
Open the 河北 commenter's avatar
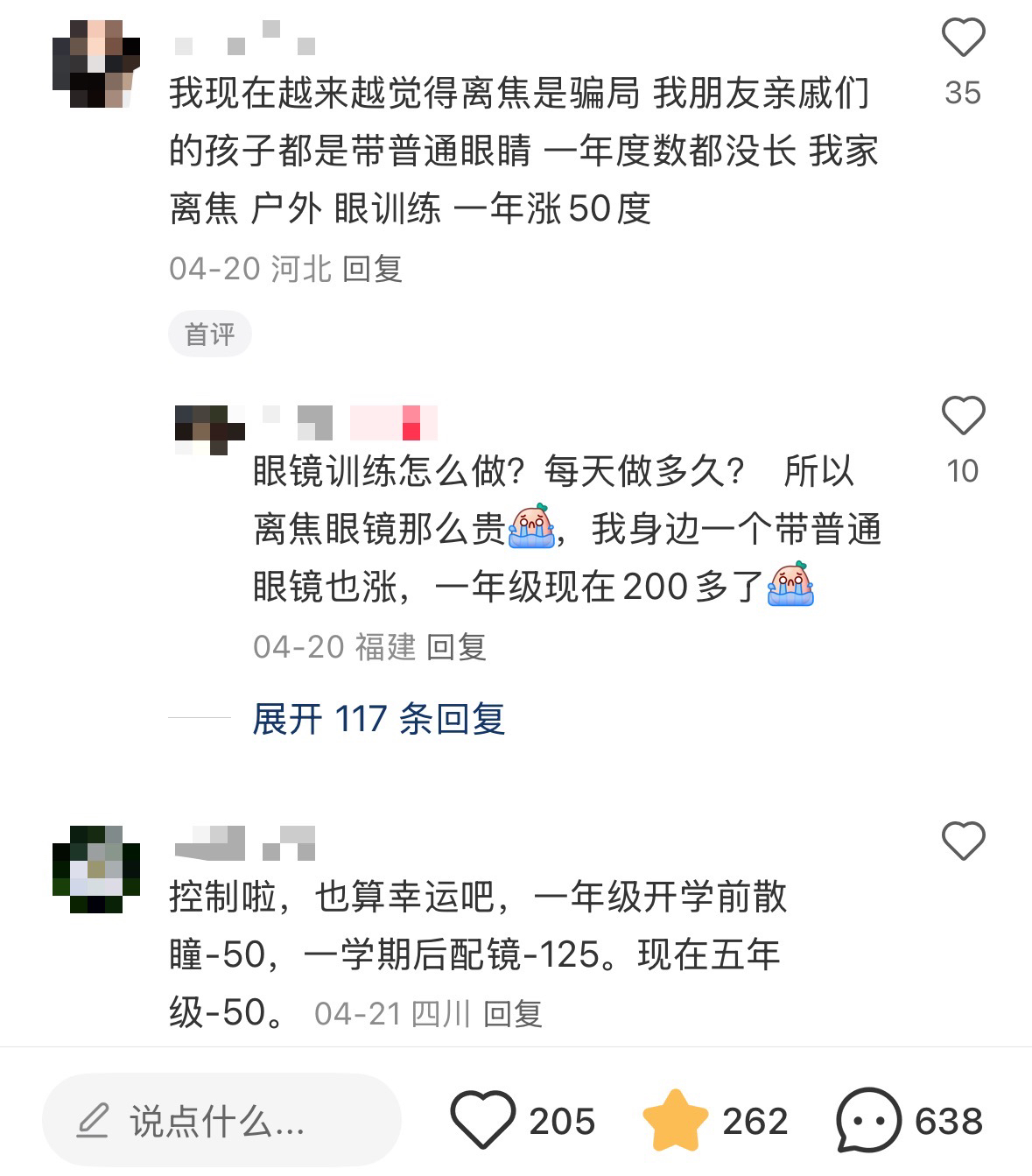(96, 63)
